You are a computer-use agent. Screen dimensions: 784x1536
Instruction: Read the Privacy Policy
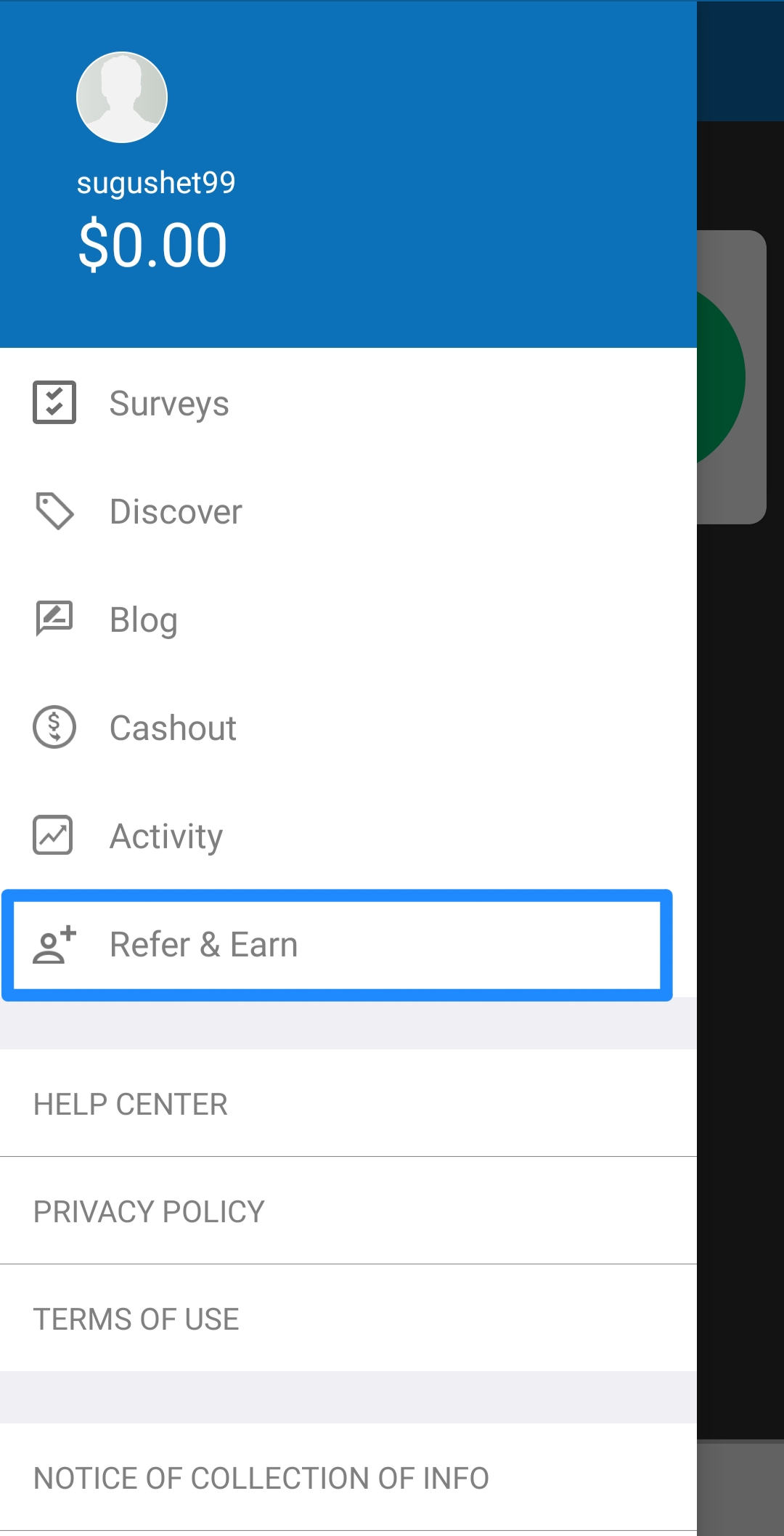(x=149, y=1211)
